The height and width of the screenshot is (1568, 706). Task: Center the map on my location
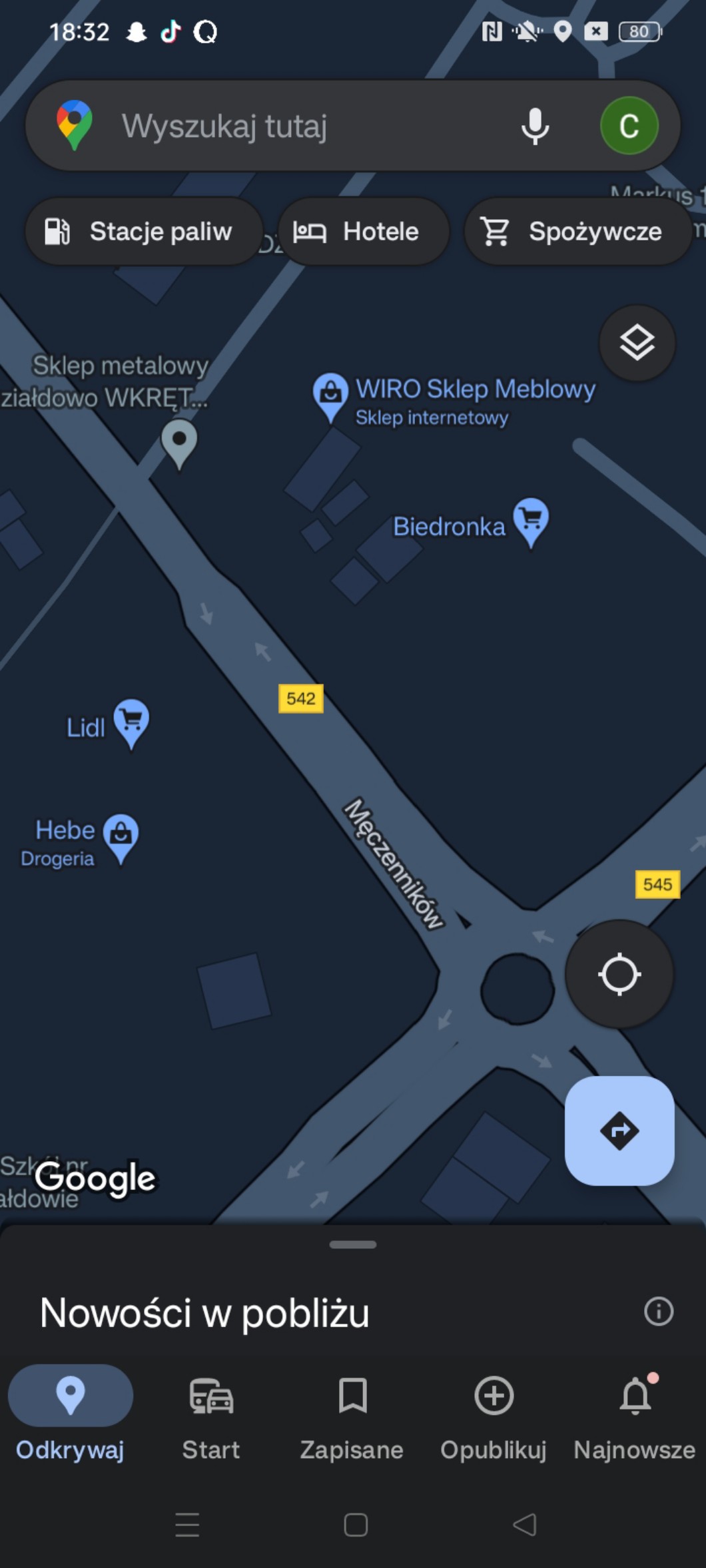[x=619, y=974]
